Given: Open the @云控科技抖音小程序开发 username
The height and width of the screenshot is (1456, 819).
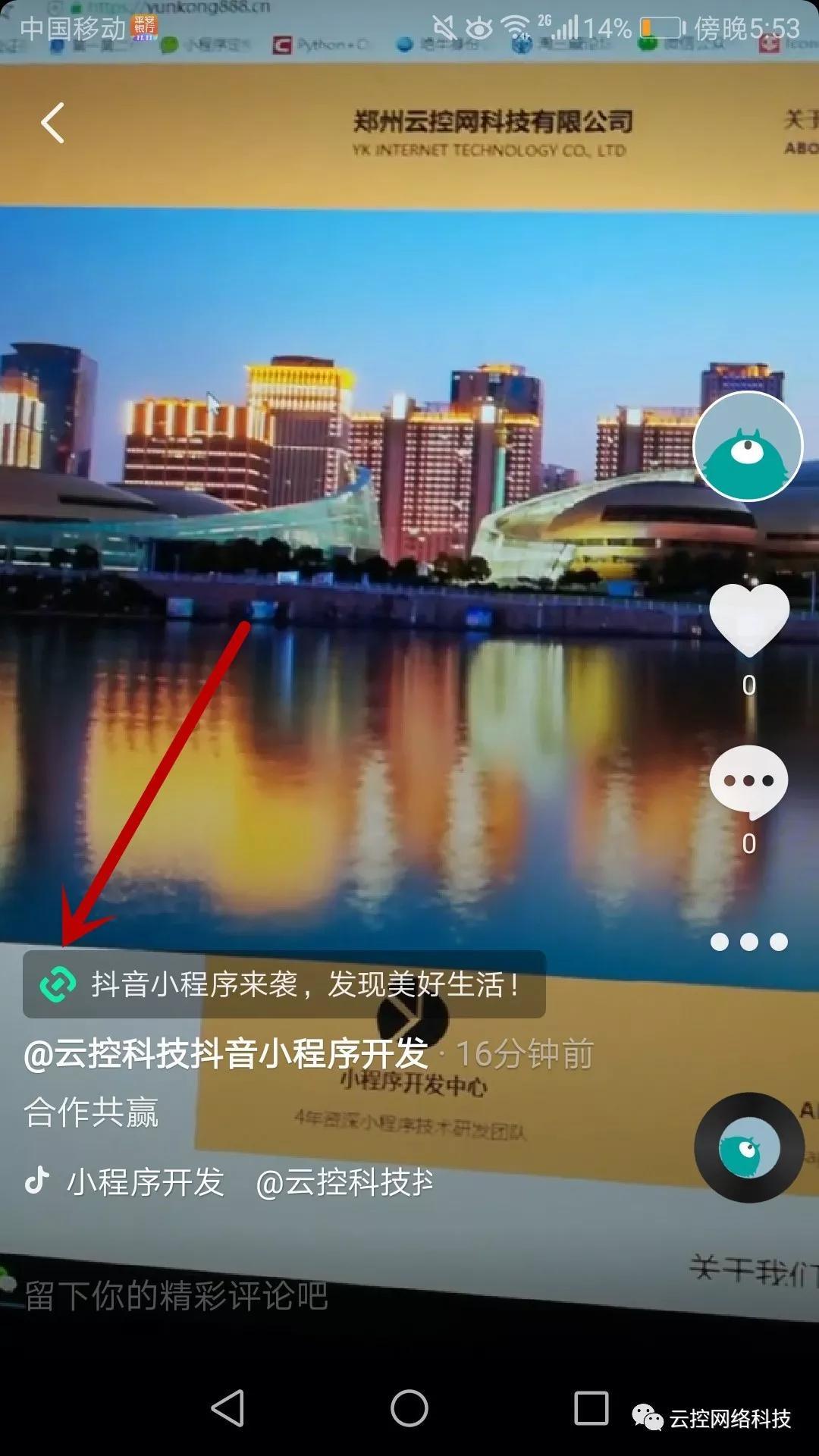Looking at the screenshot, I should [x=226, y=1053].
